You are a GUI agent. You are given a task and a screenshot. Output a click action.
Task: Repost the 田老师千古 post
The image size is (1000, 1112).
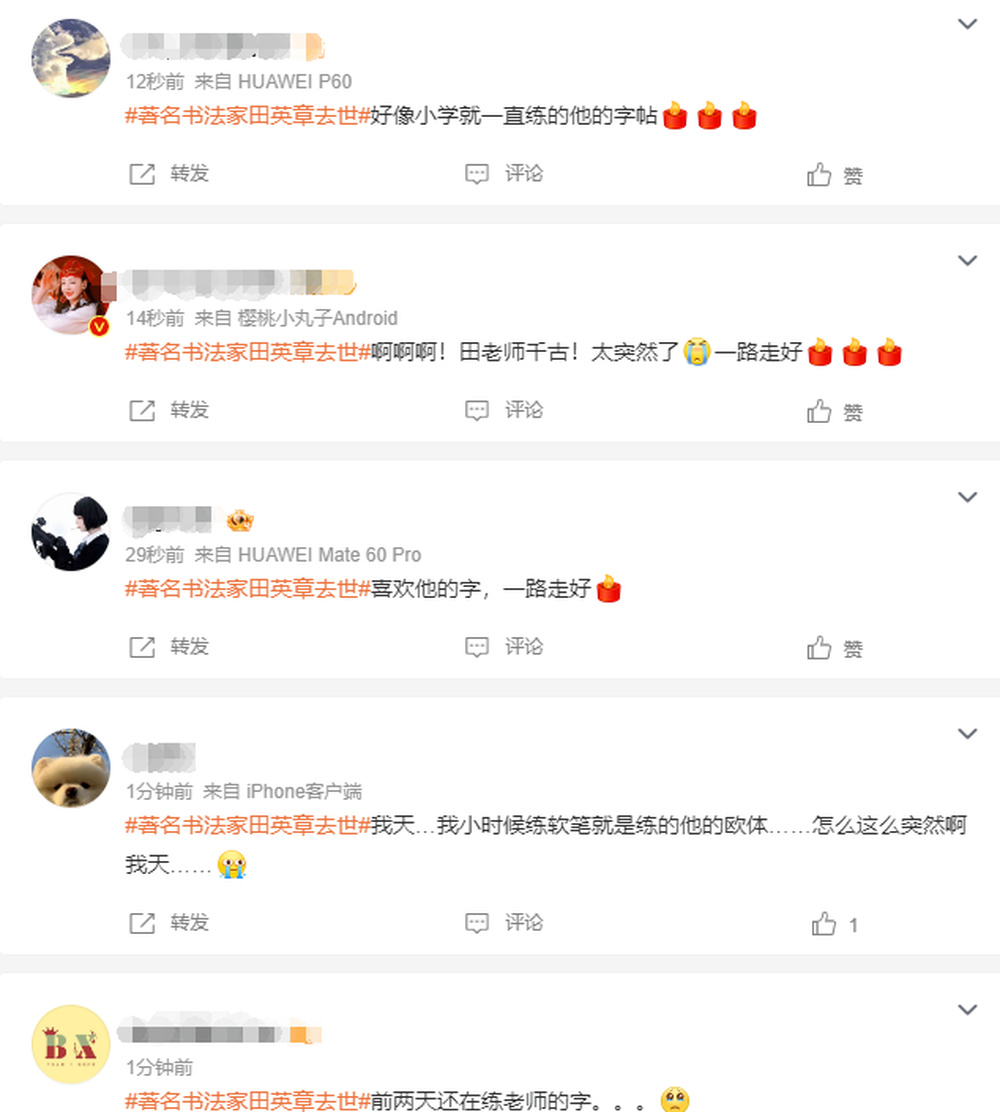pyautogui.click(x=169, y=410)
